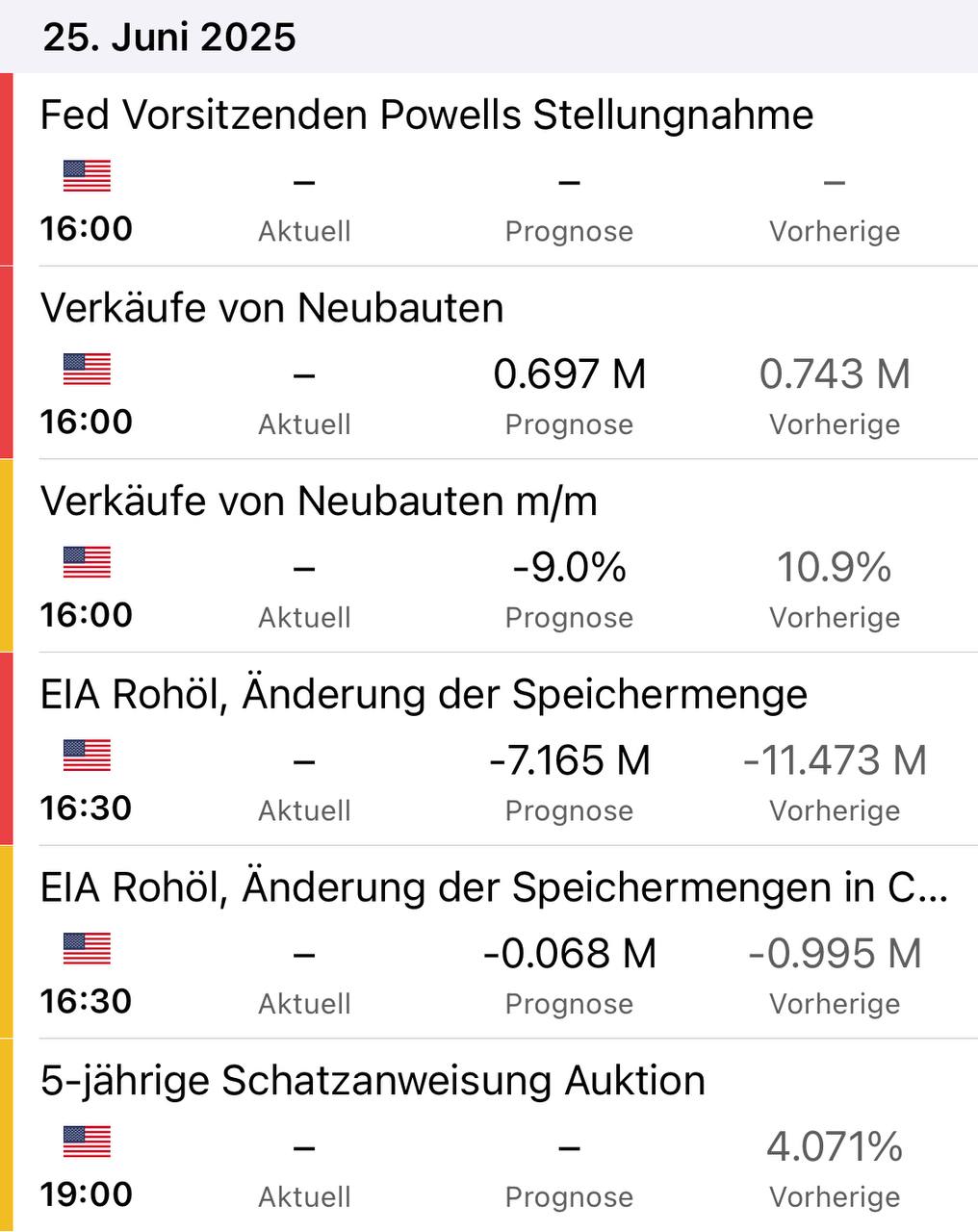Select the Verkäufe von Neubauten 0.697 M event
Image resolution: width=978 pixels, height=1232 pixels.
click(272, 309)
